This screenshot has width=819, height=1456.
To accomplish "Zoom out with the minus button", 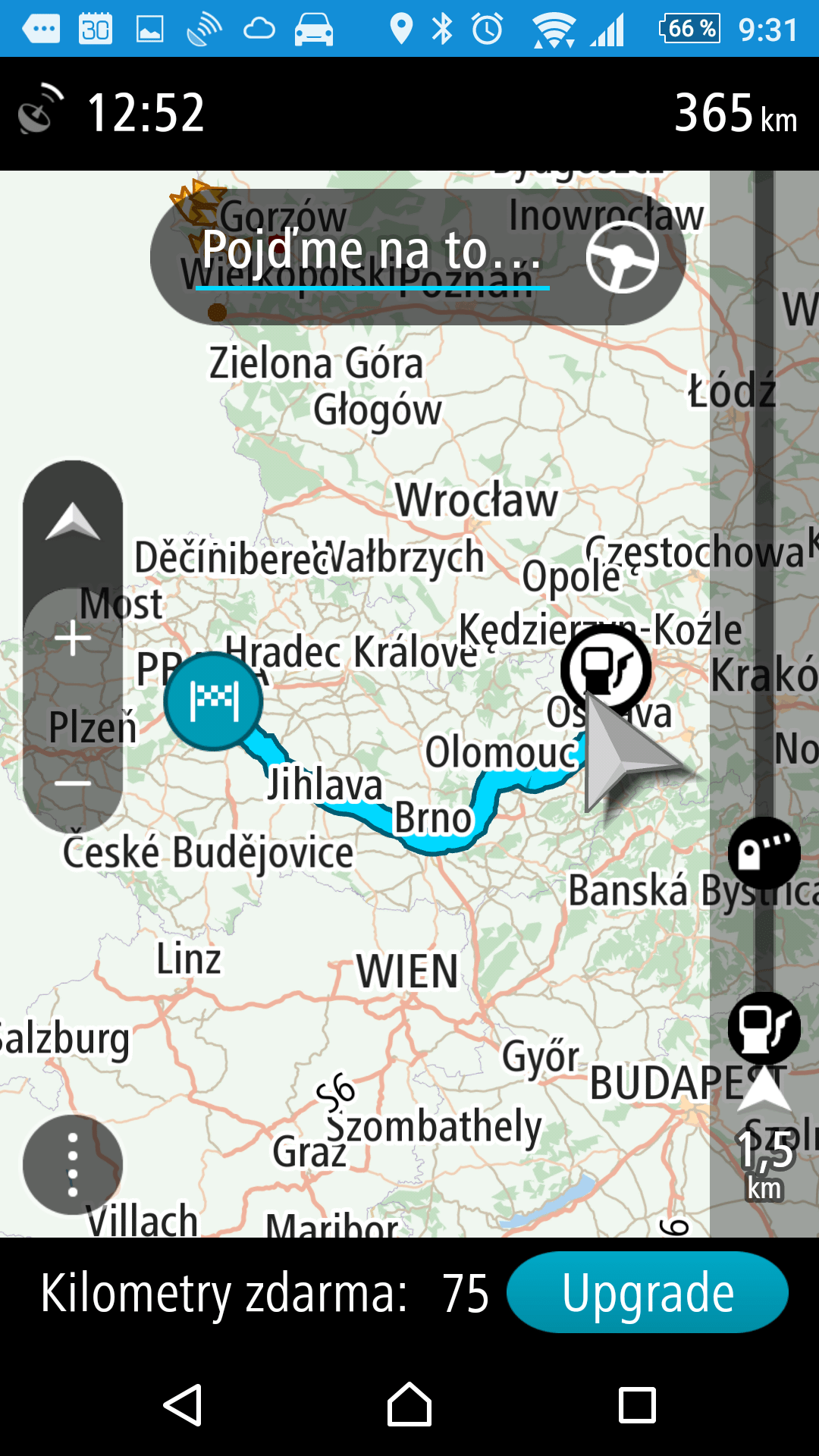I will click(x=73, y=783).
